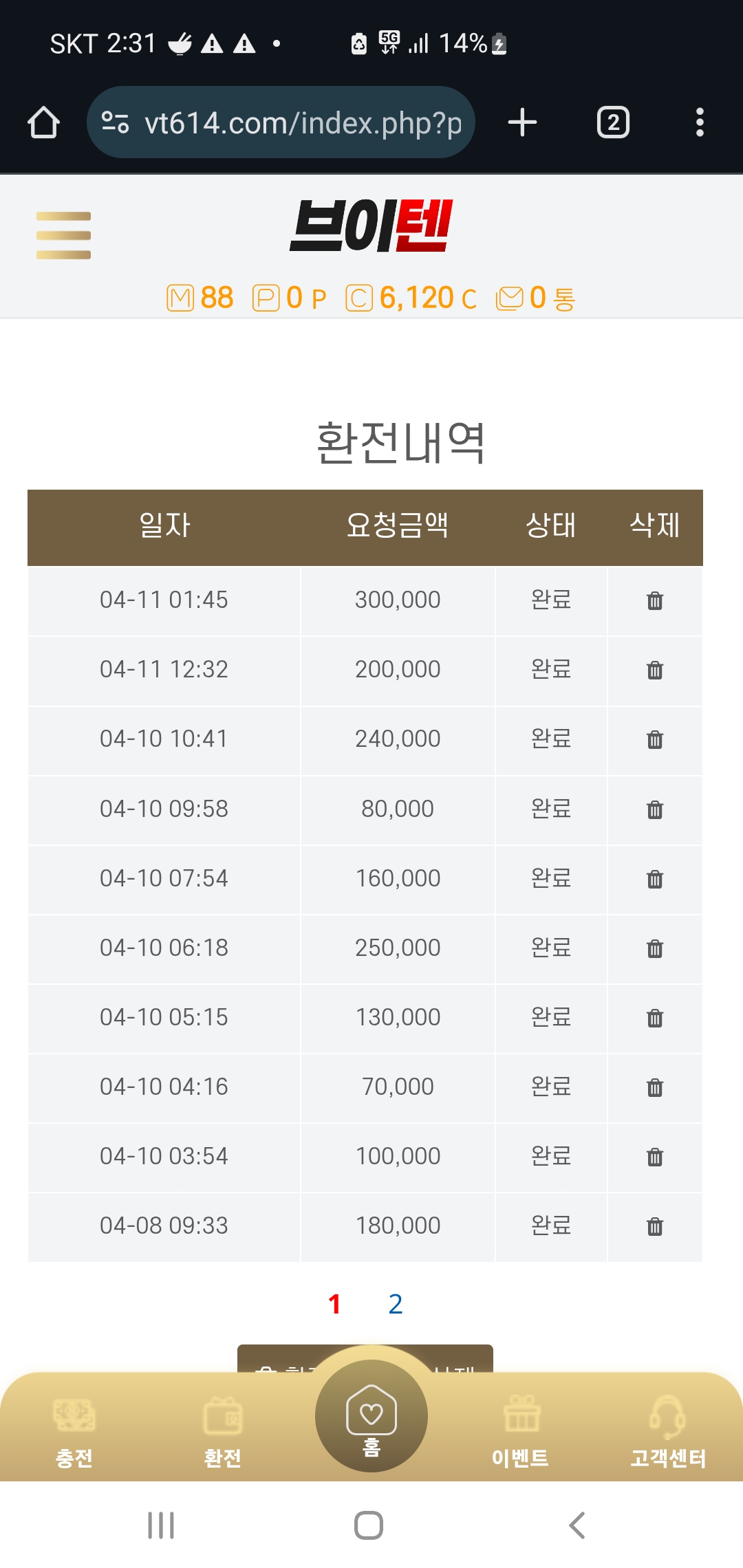
Task: Go to the browser home page
Action: click(43, 122)
